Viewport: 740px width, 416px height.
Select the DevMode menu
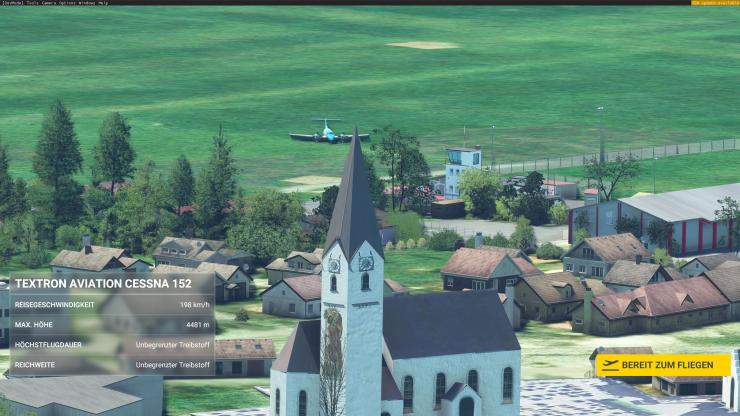(x=13, y=3)
